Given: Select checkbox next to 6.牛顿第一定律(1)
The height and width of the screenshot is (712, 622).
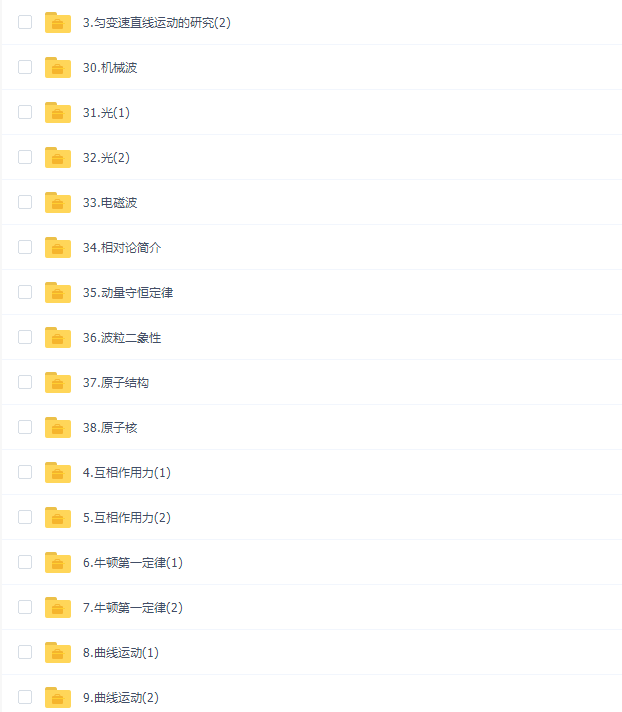Looking at the screenshot, I should (x=25, y=562).
